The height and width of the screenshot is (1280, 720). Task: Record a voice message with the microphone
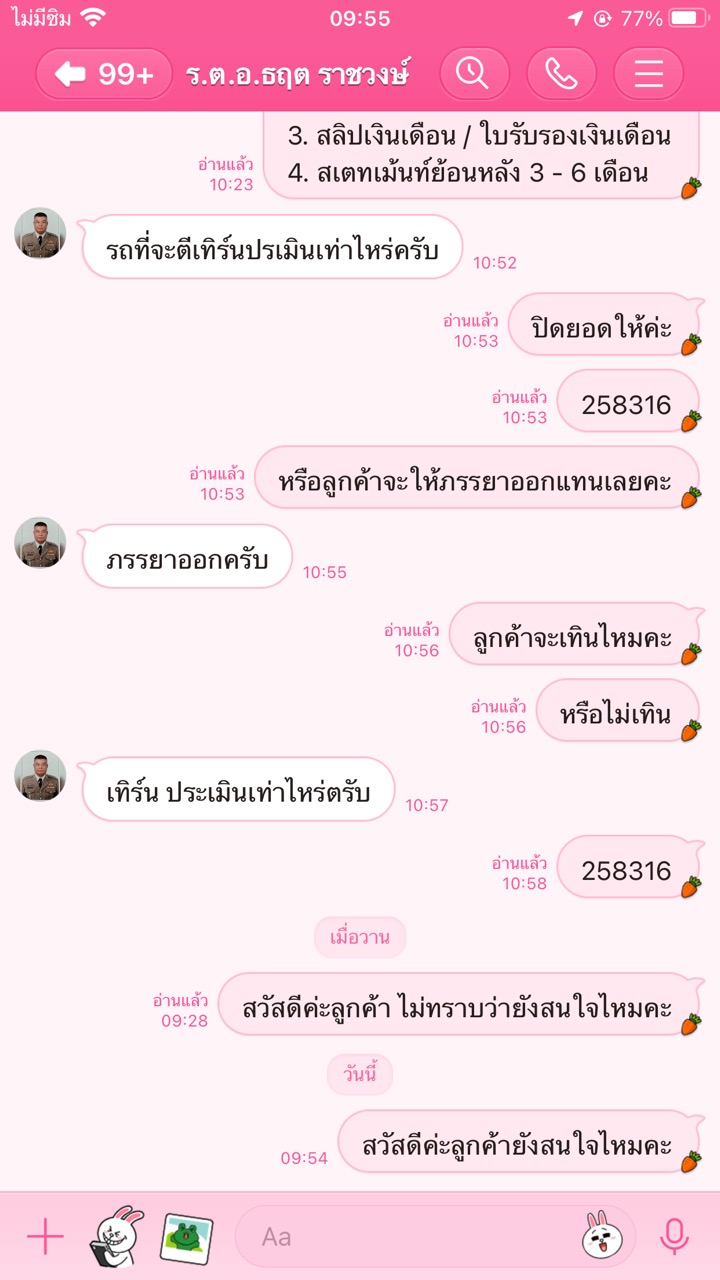675,1237
